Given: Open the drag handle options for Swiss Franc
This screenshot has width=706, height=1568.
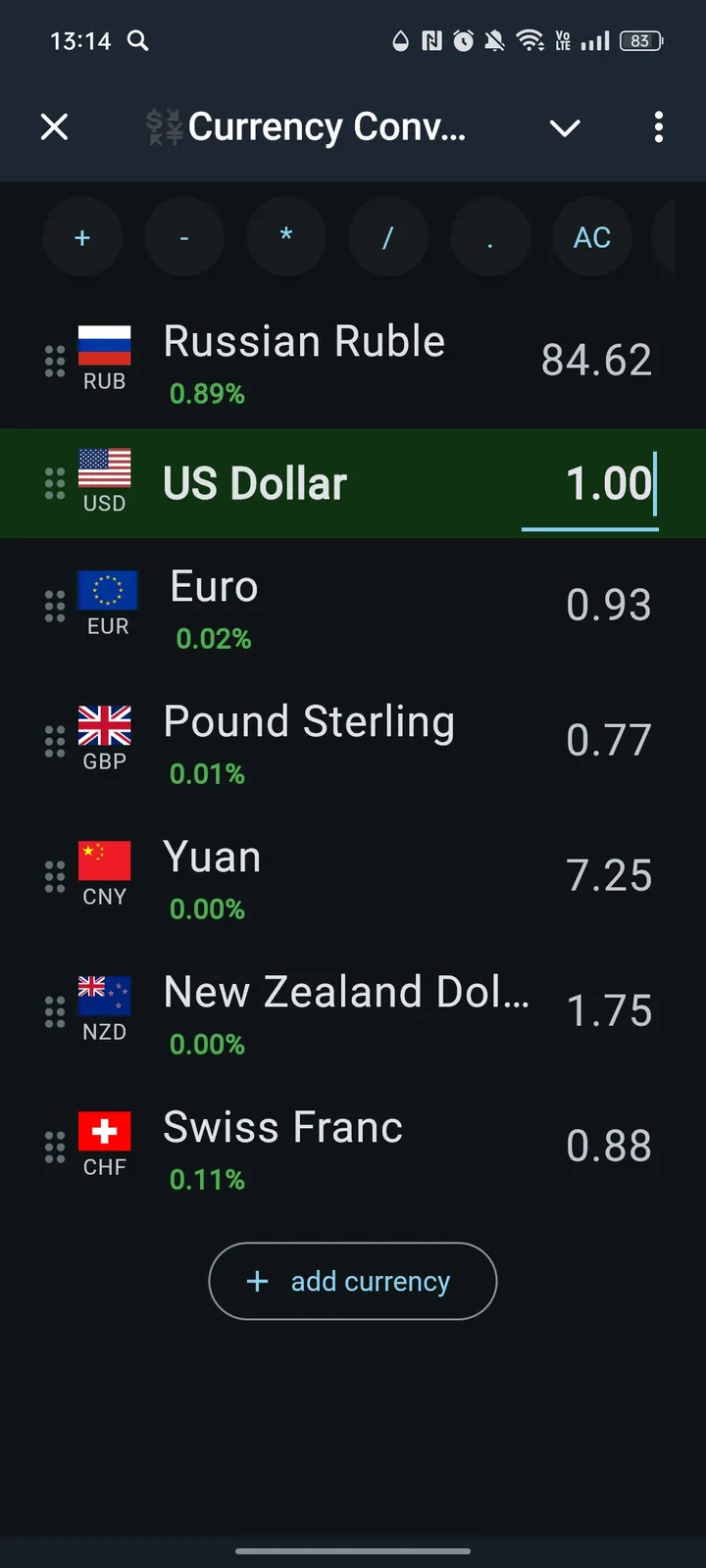Looking at the screenshot, I should tap(55, 1145).
